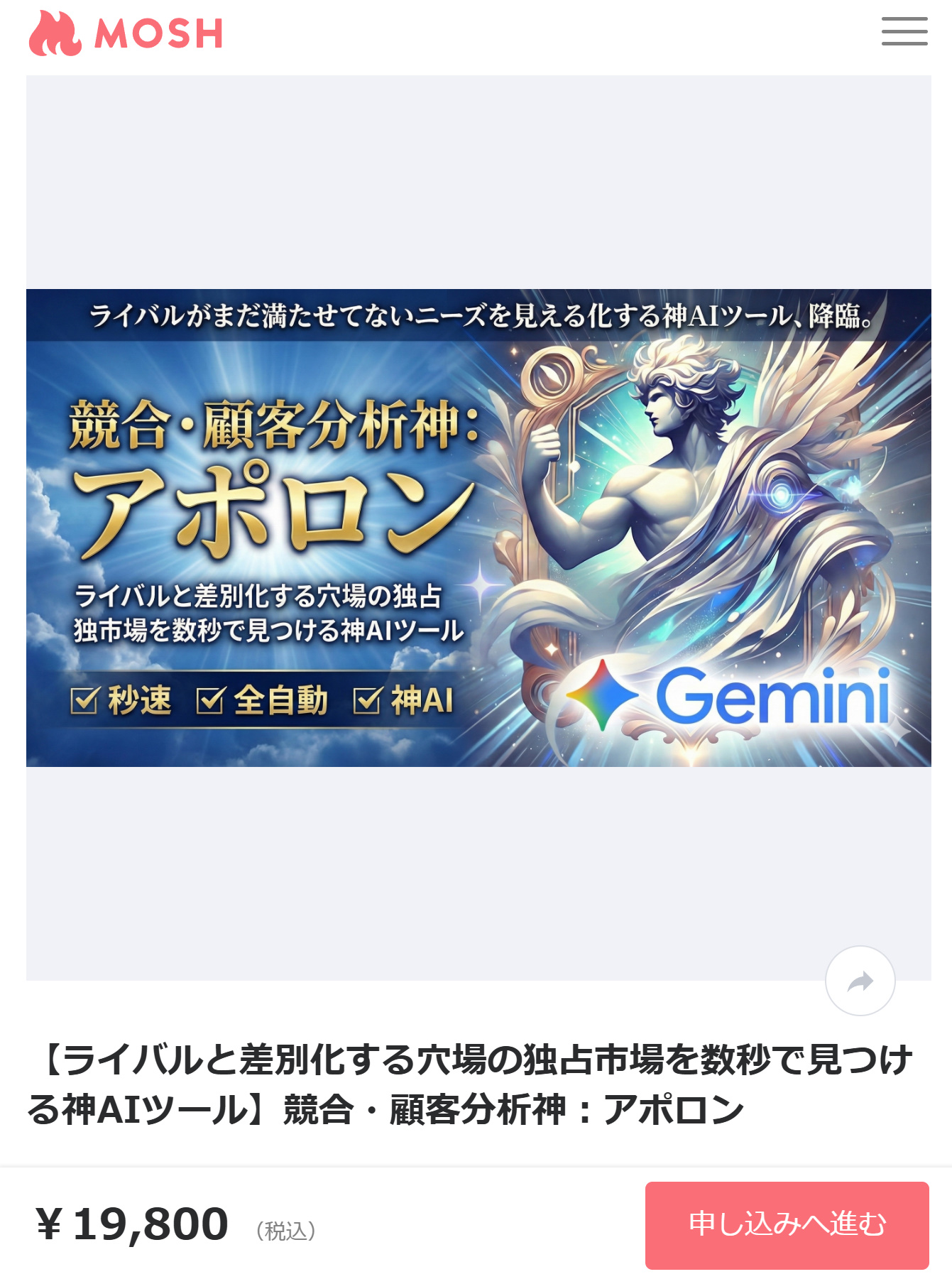The image size is (952, 1279).
Task: Go to the MOSH home logo
Action: pyautogui.click(x=126, y=33)
